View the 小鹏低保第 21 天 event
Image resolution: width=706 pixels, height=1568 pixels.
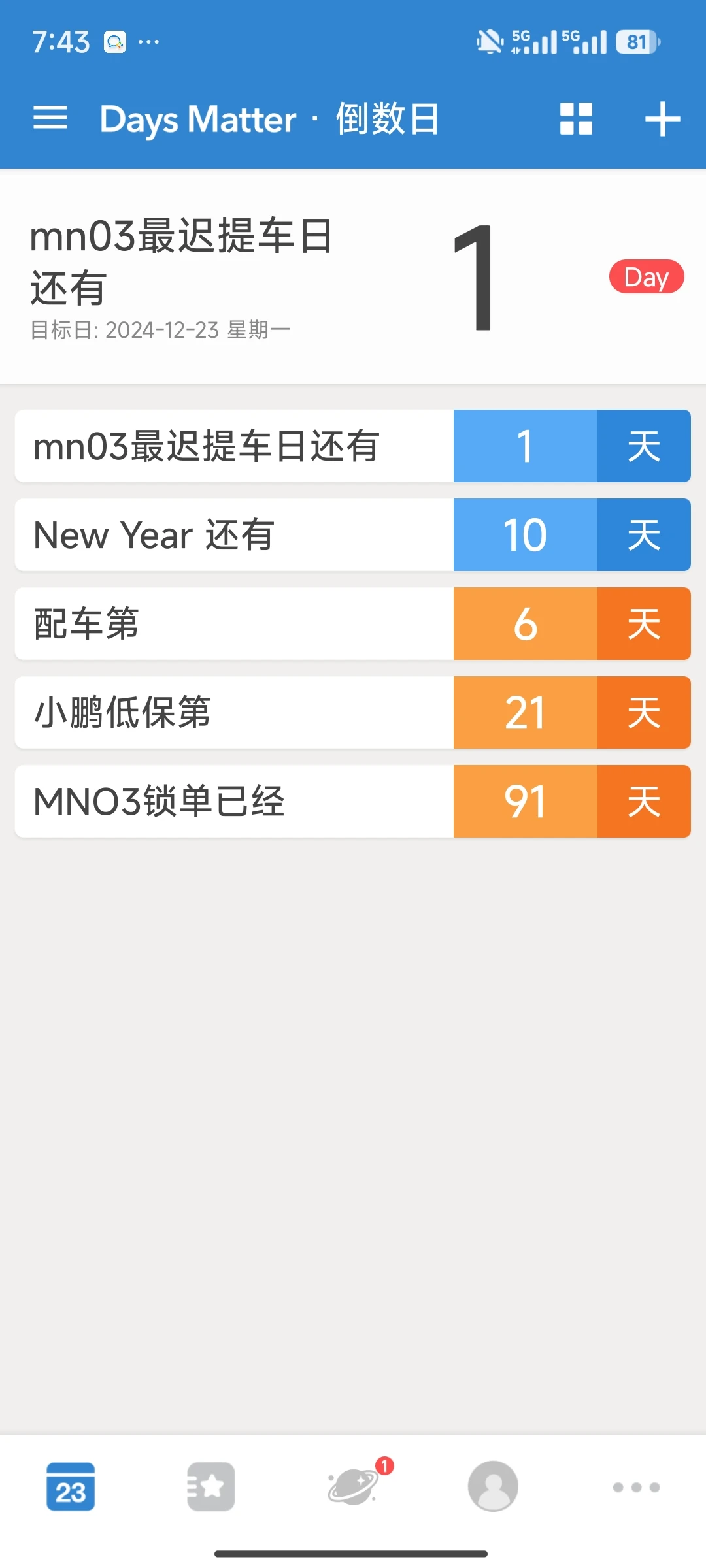click(353, 713)
